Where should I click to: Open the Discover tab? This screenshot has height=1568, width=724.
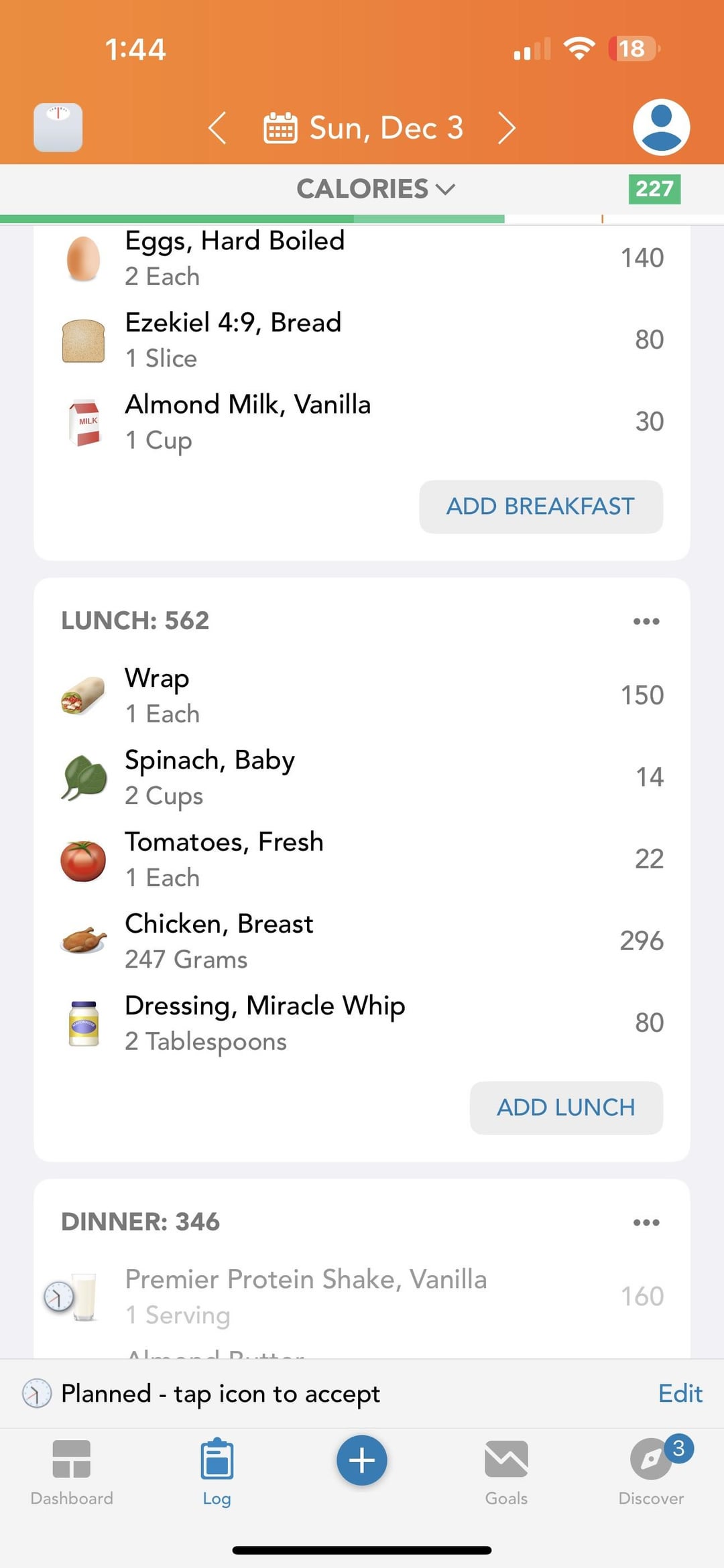(x=651, y=1472)
